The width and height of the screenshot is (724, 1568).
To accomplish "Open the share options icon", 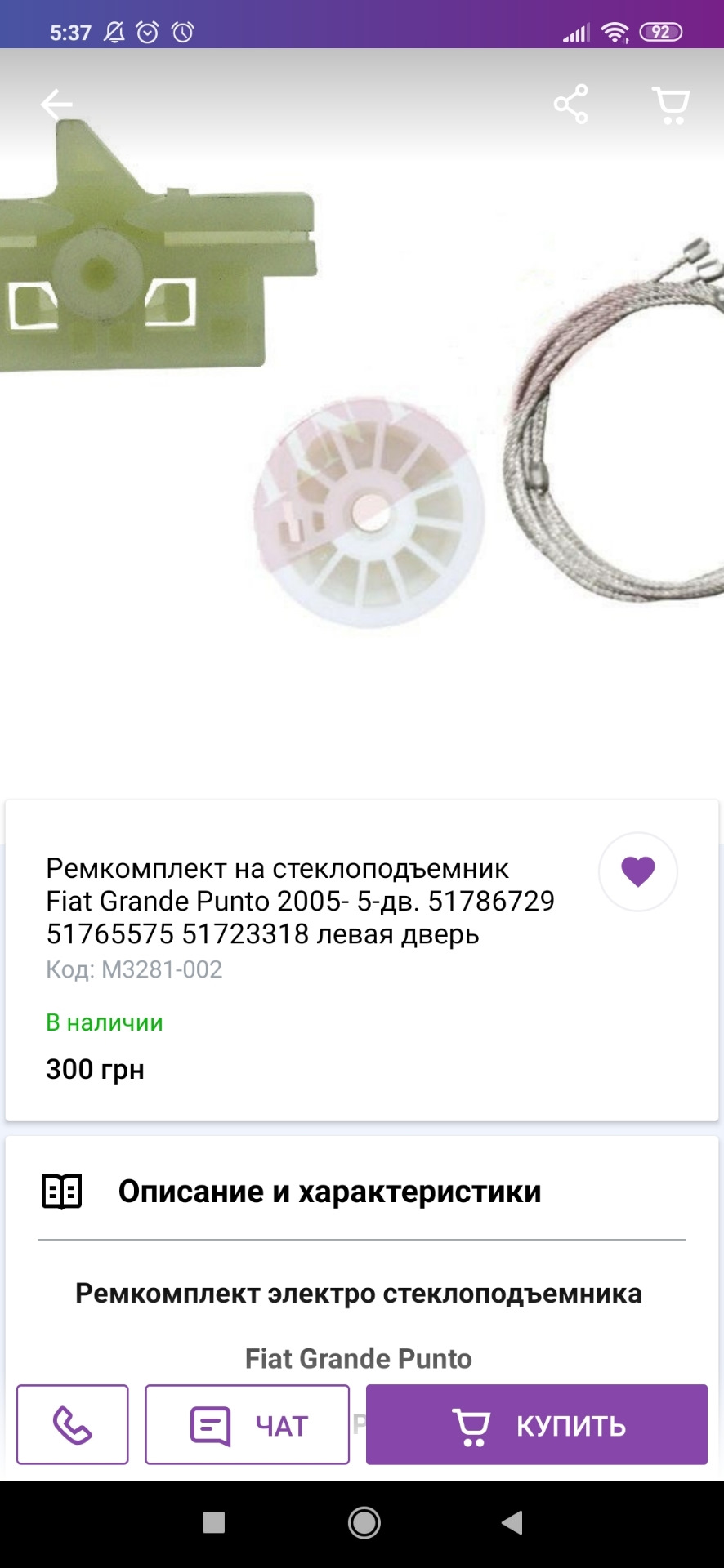I will 571,104.
